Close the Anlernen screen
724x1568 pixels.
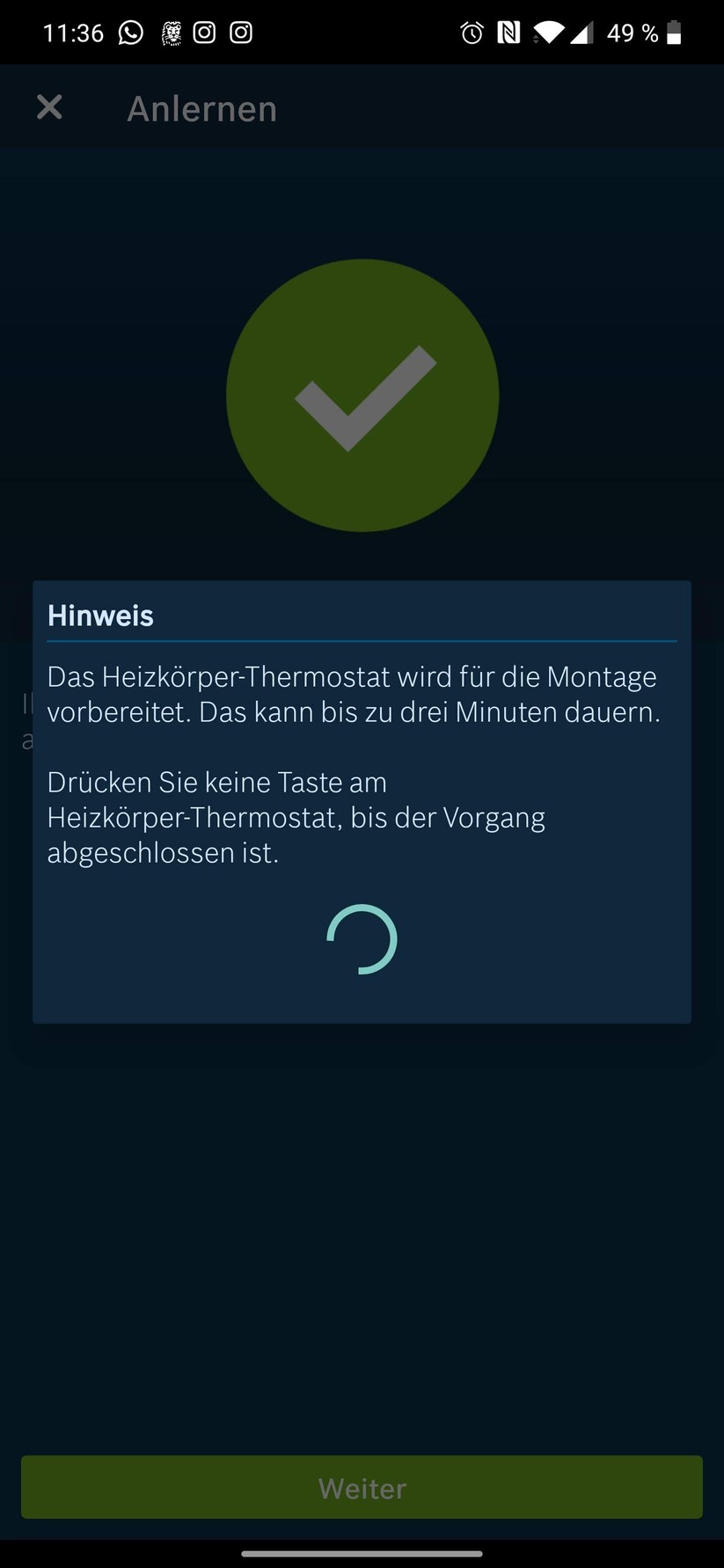(x=49, y=107)
